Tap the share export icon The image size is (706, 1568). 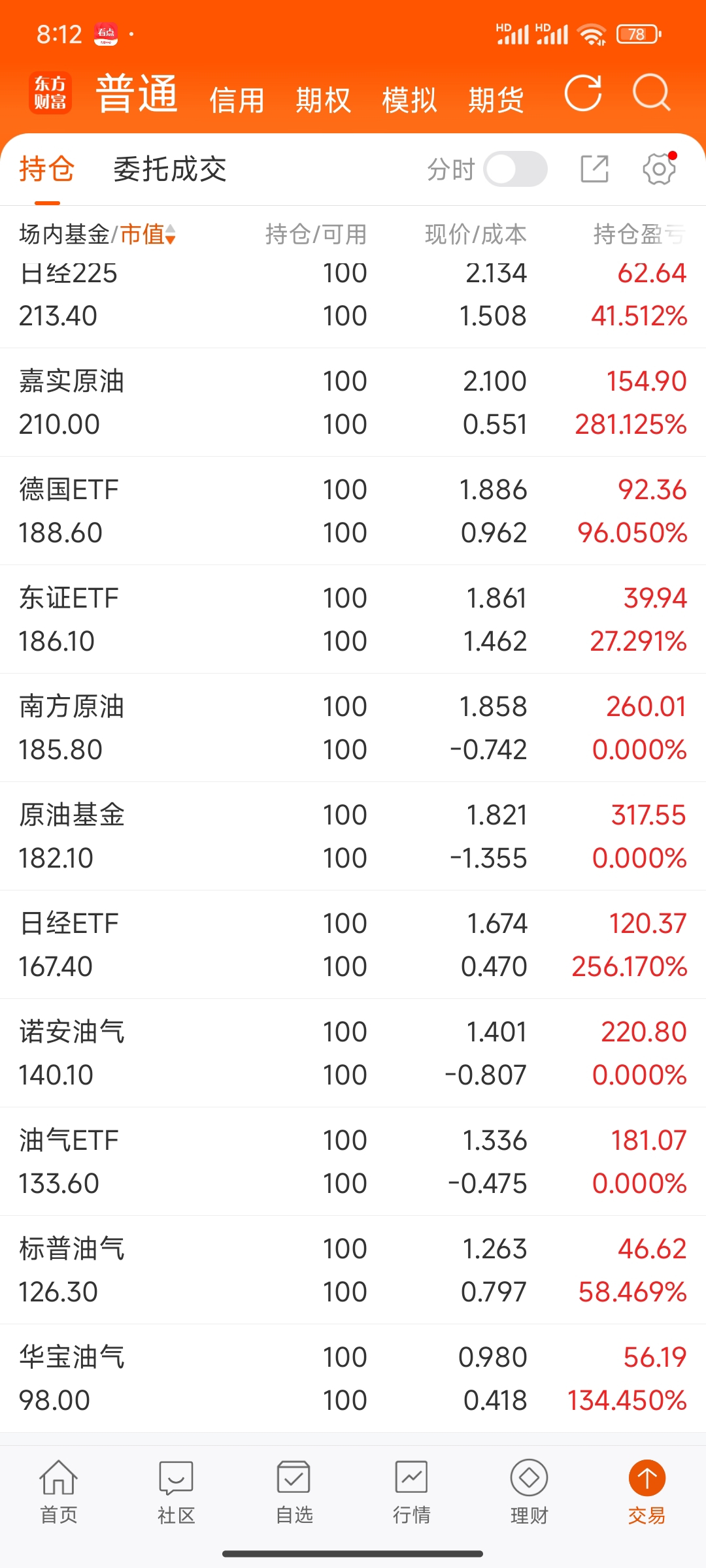tap(595, 169)
